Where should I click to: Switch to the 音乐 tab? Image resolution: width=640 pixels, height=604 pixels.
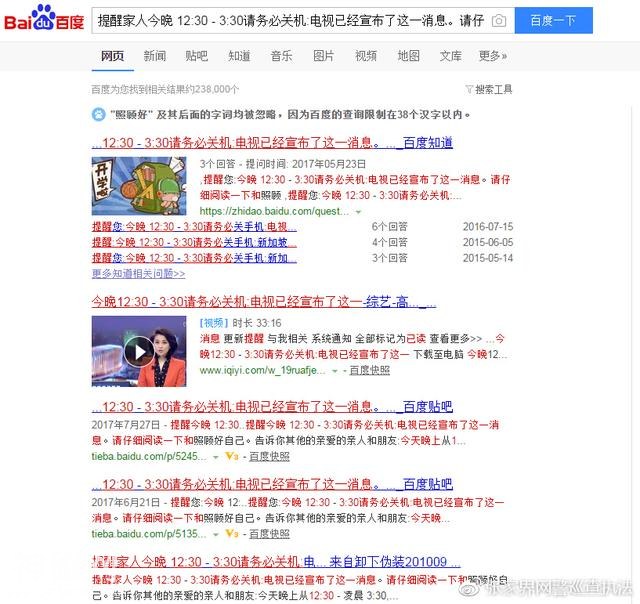coord(281,56)
